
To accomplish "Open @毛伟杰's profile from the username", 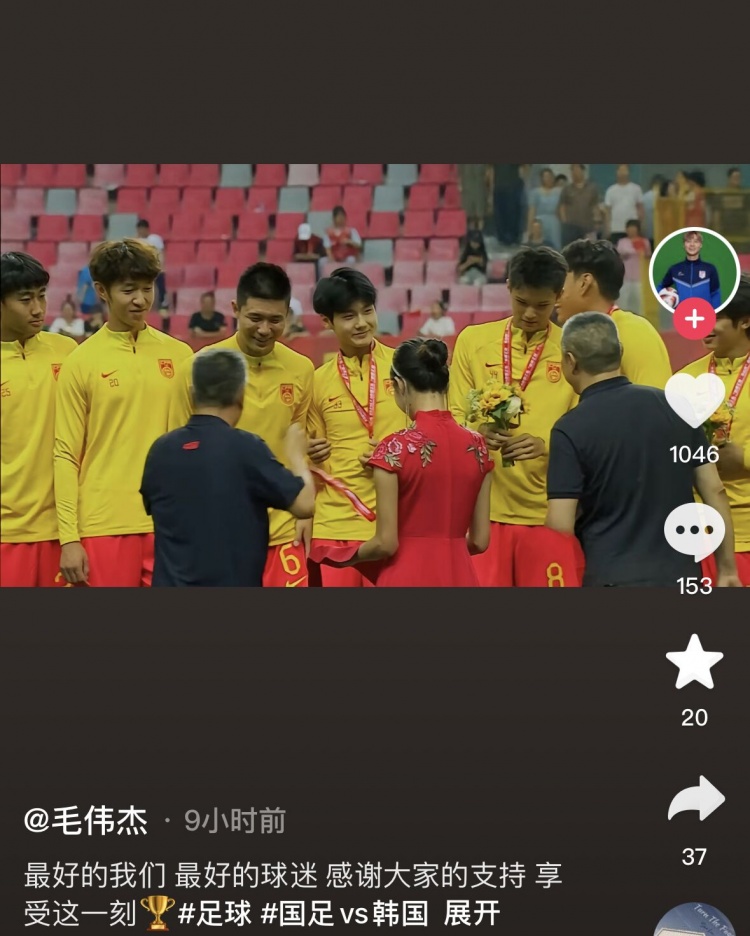I will click(x=86, y=821).
